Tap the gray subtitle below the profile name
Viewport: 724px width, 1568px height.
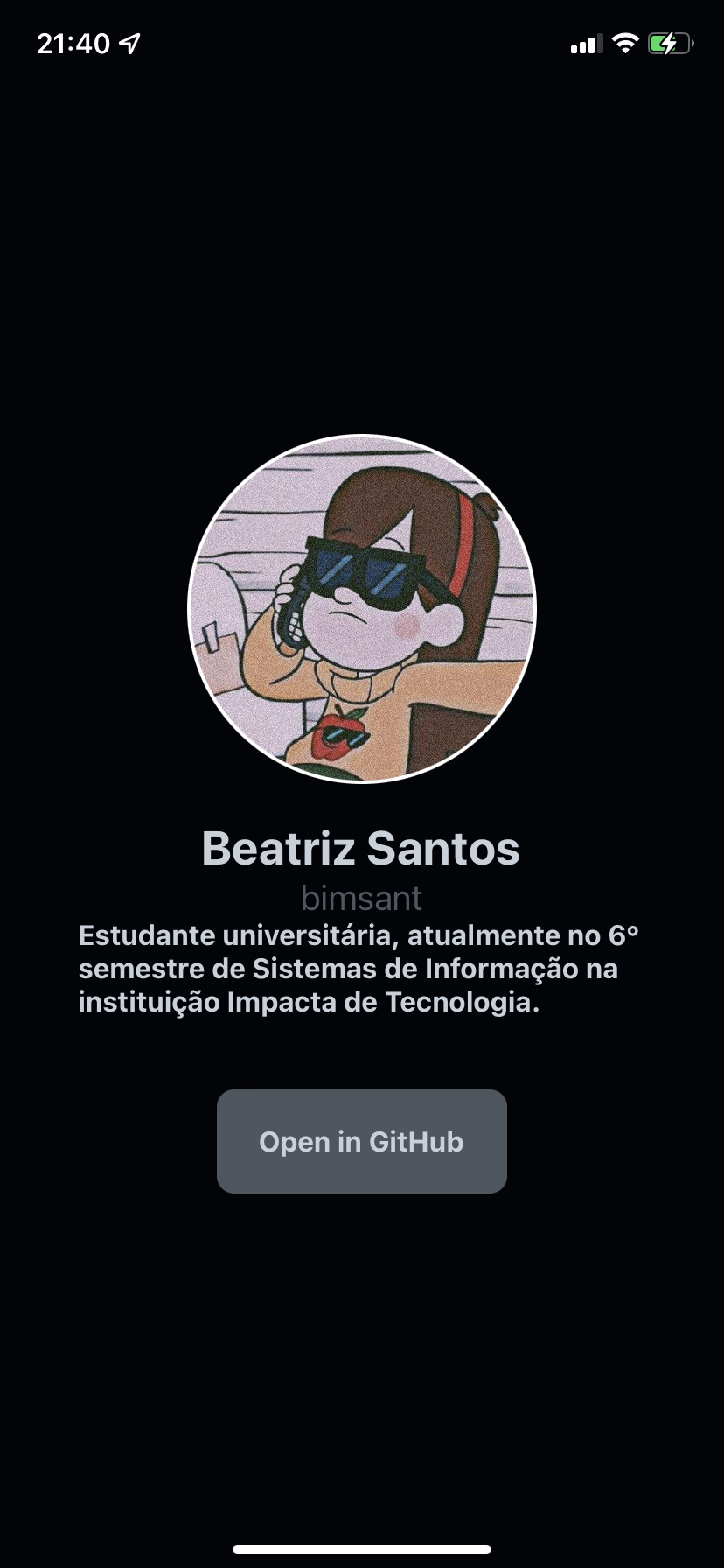pyautogui.click(x=361, y=897)
